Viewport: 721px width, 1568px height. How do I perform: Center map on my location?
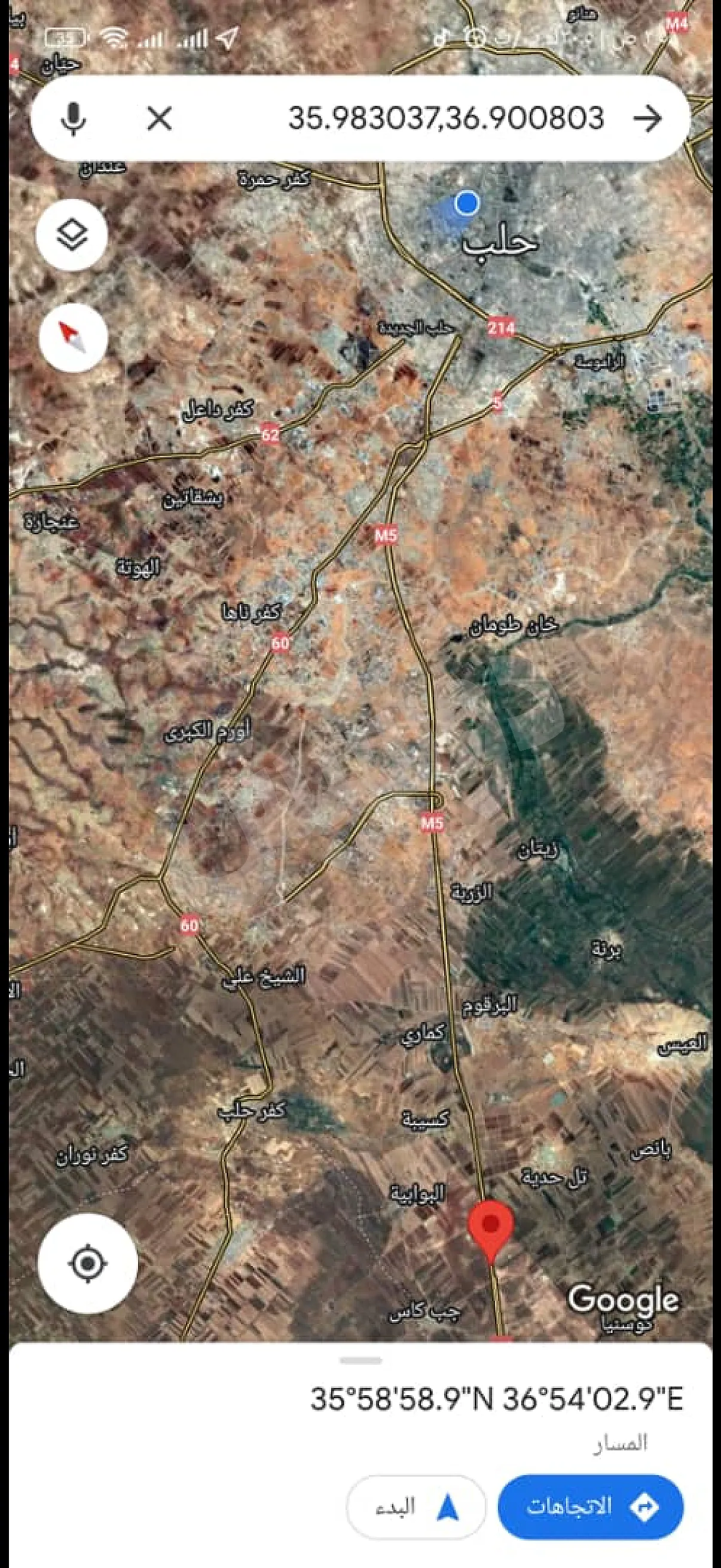(88, 1264)
